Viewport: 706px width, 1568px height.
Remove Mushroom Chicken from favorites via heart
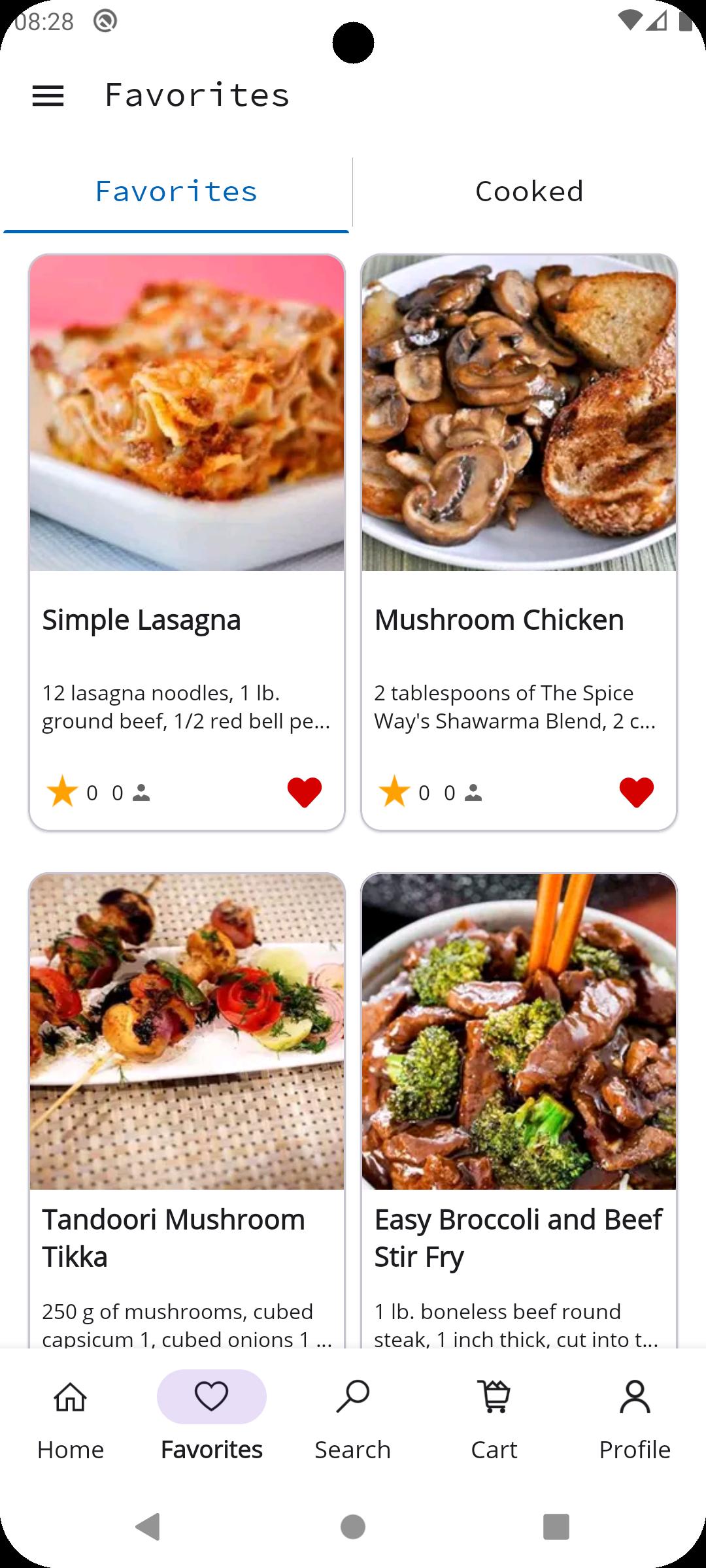coord(637,792)
